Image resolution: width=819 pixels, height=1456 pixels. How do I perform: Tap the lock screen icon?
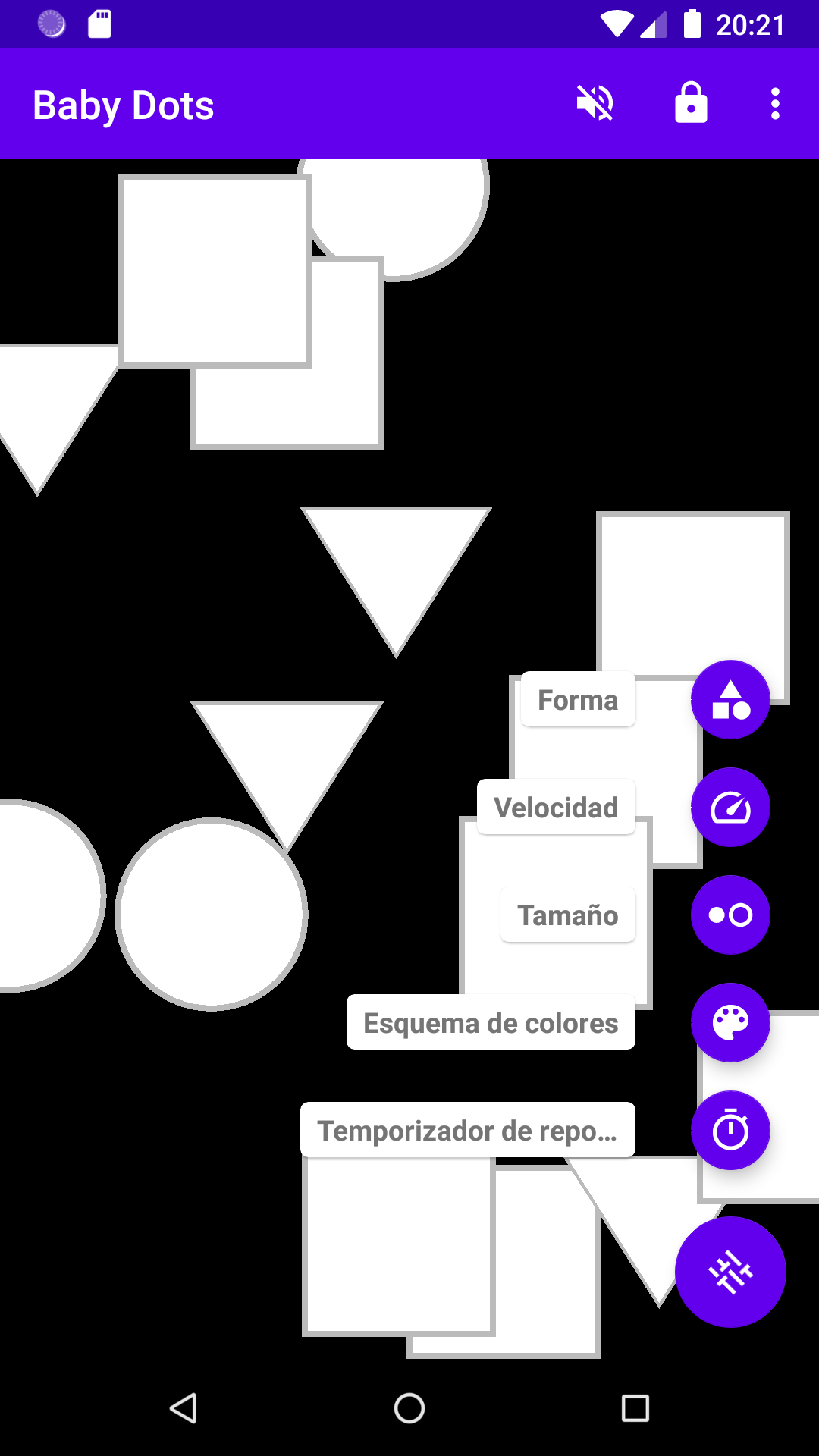[691, 104]
